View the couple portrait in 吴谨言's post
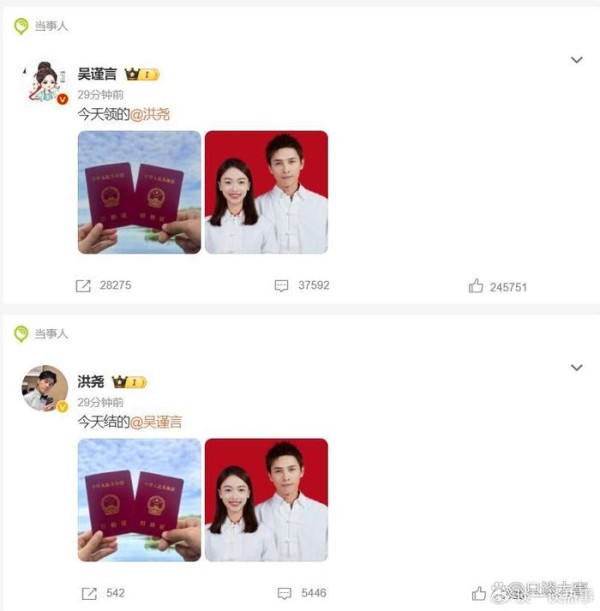 [x=266, y=192]
